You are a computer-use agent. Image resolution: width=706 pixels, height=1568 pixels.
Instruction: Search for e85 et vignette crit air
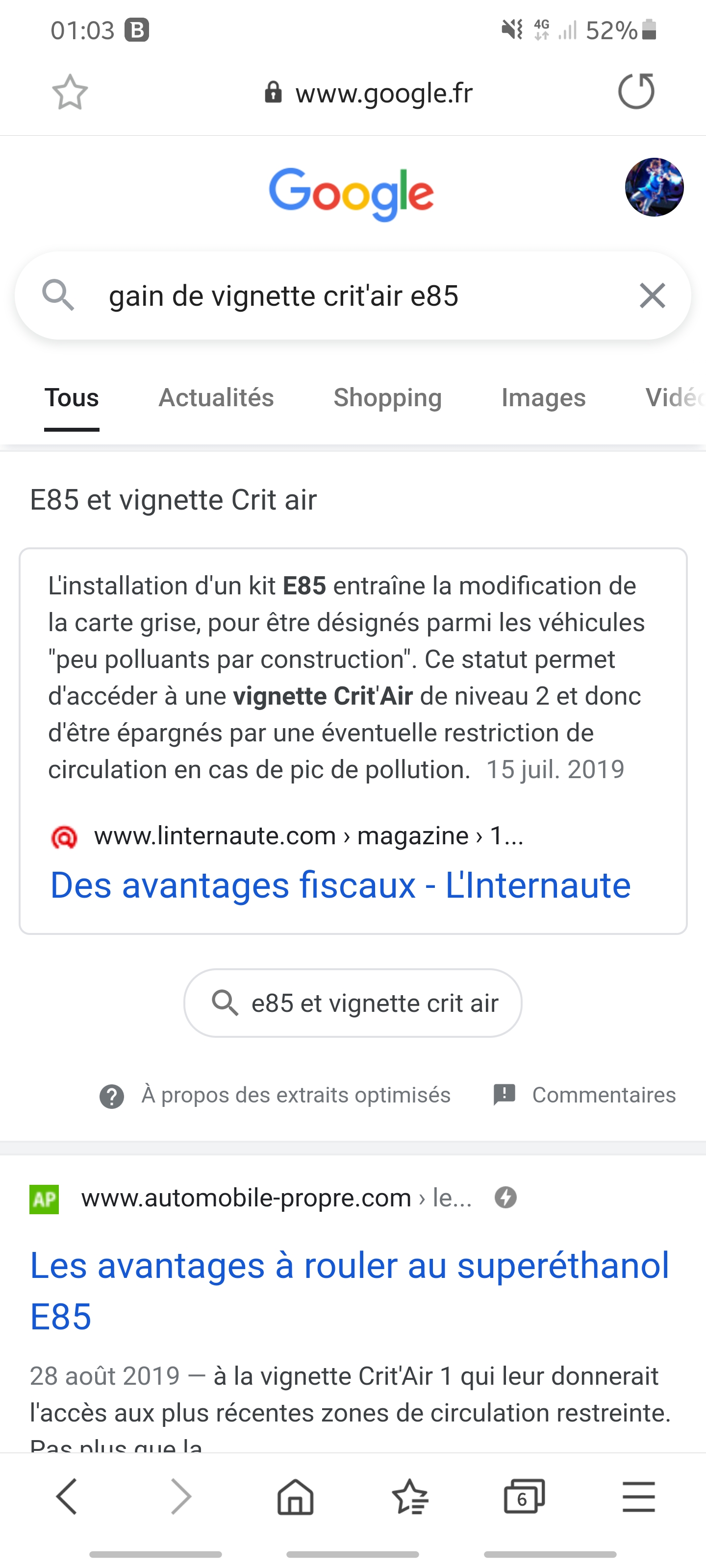353,1003
